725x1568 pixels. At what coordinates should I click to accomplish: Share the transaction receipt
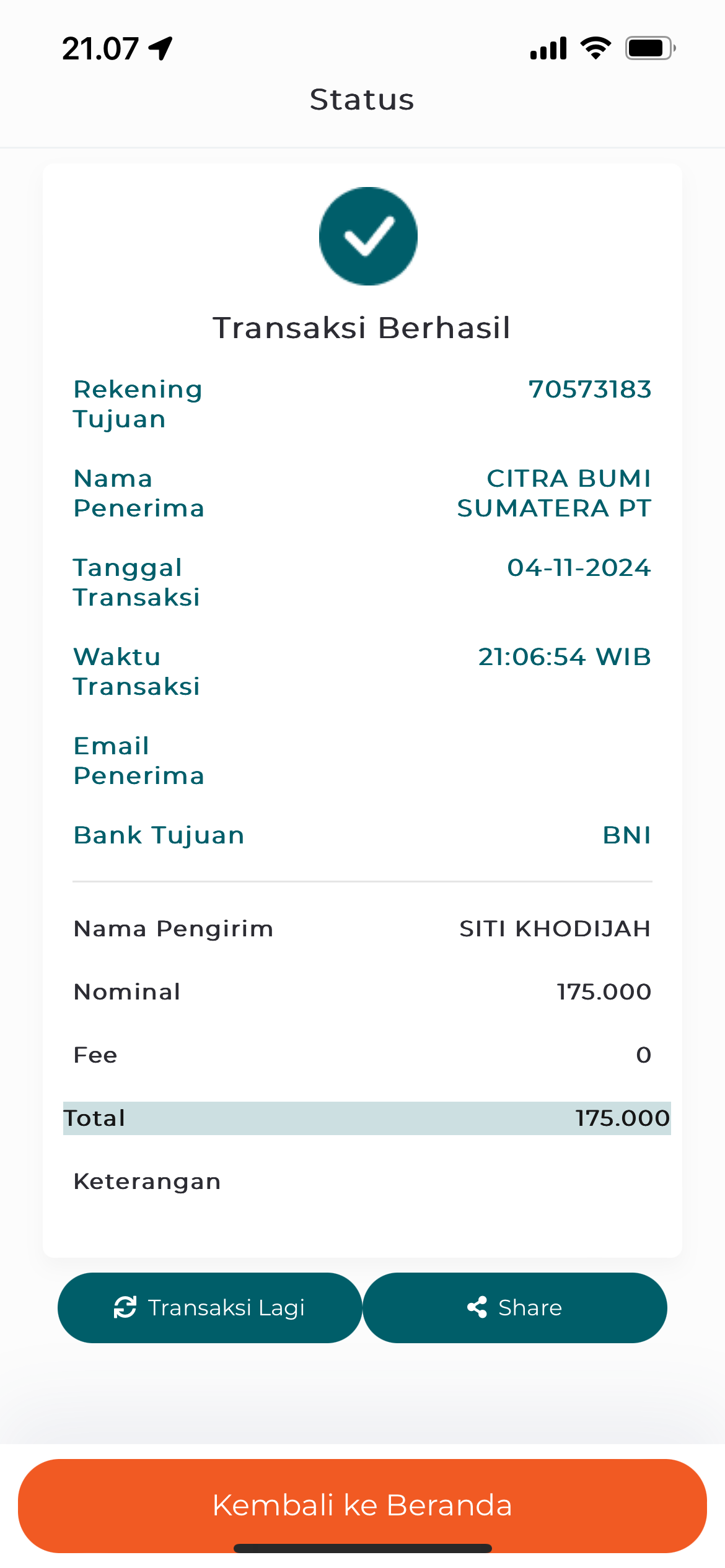click(515, 1307)
